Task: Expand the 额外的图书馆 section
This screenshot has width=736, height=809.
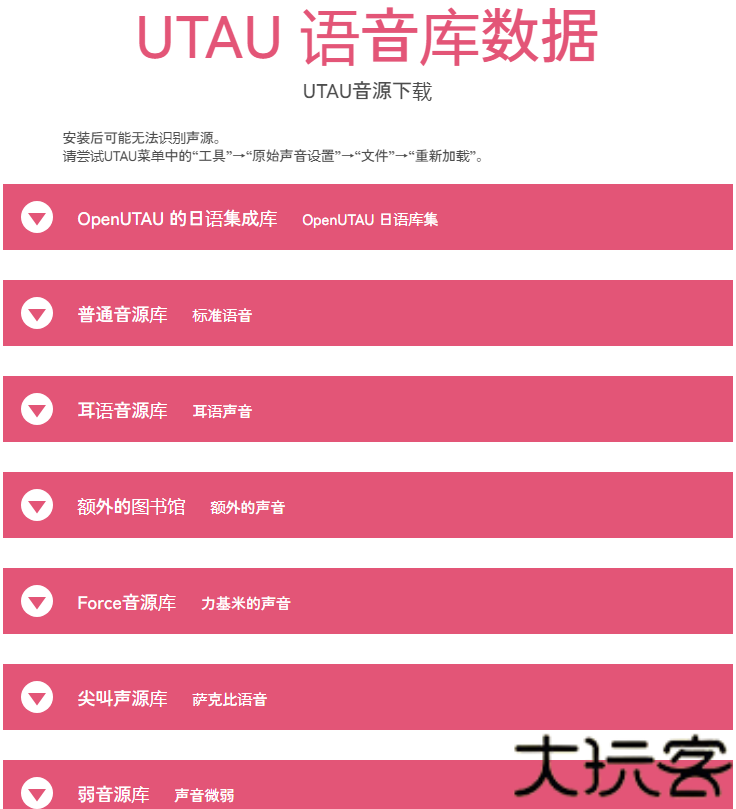Action: click(37, 505)
